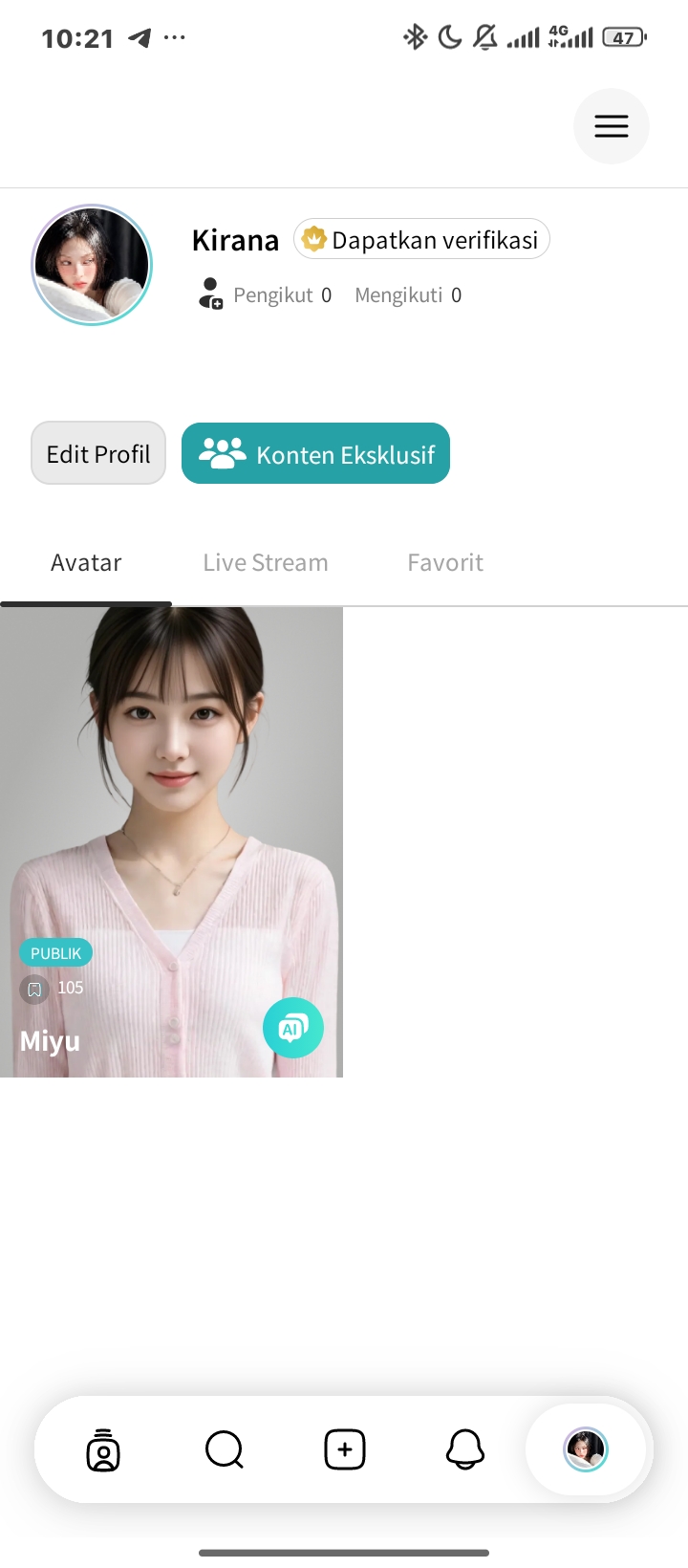Image resolution: width=688 pixels, height=1568 pixels.
Task: Open Konten Eksklusif
Action: pyautogui.click(x=315, y=453)
